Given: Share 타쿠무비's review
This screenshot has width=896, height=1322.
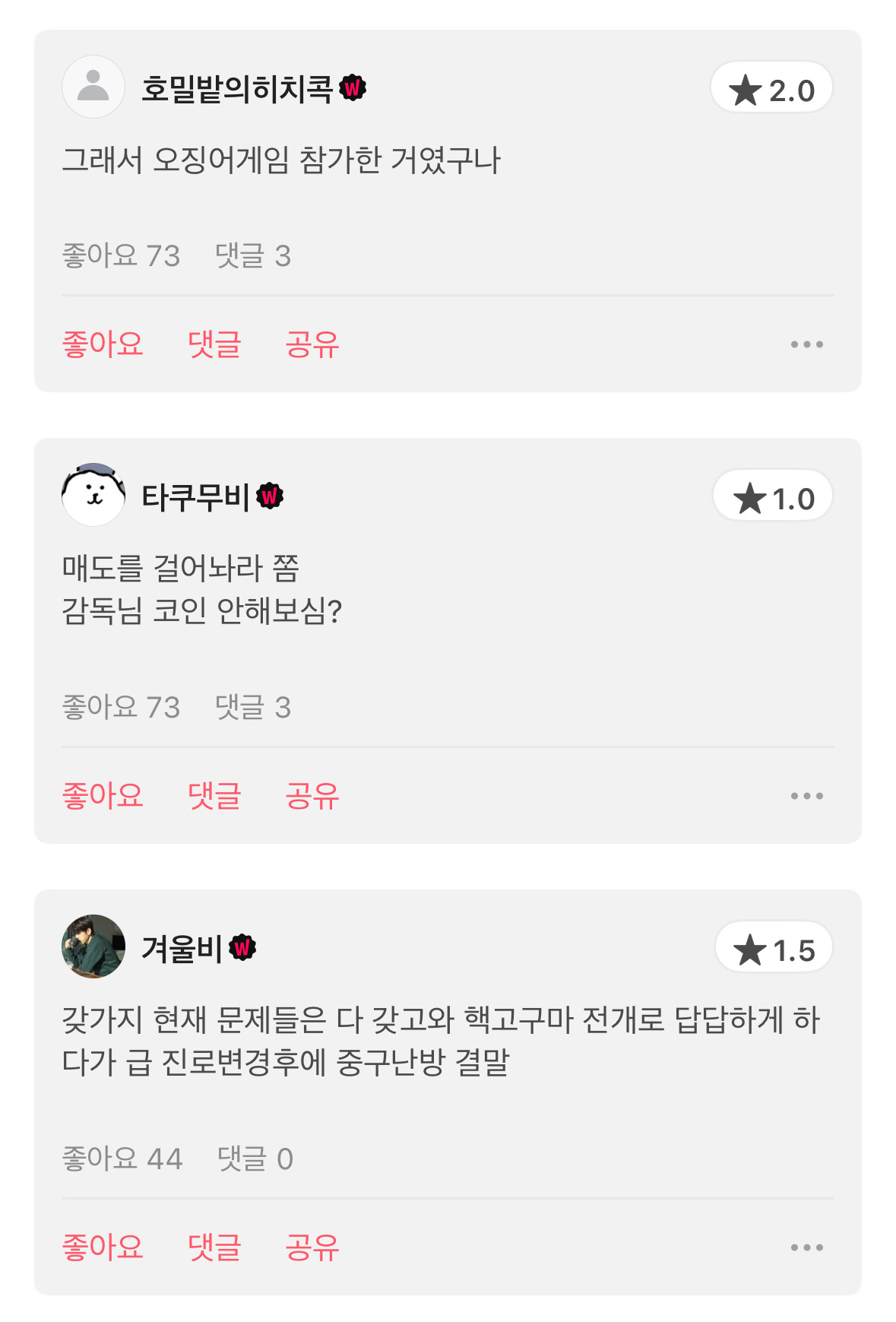Looking at the screenshot, I should tap(312, 796).
